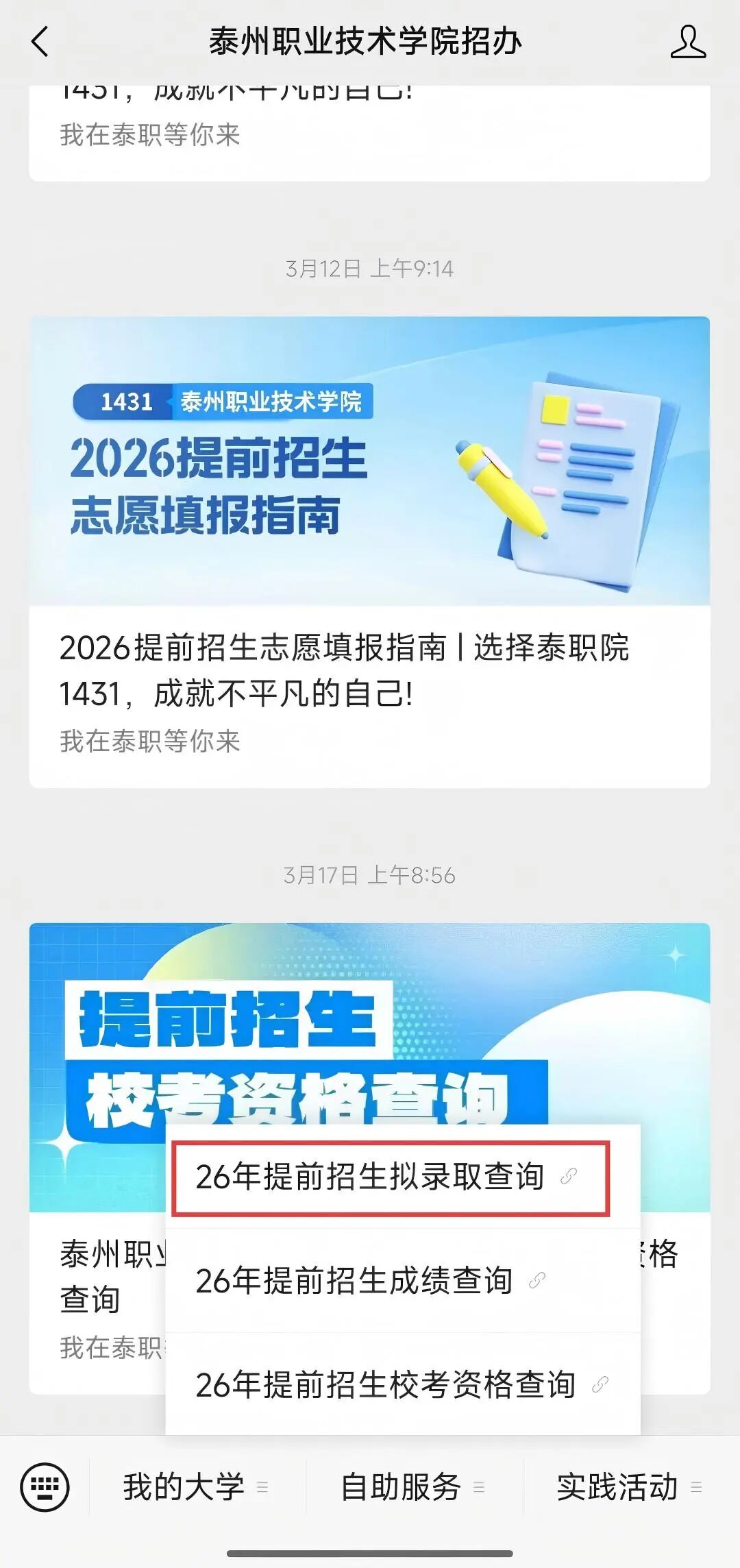
Task: Open the 我的大学 menu
Action: (x=195, y=1487)
